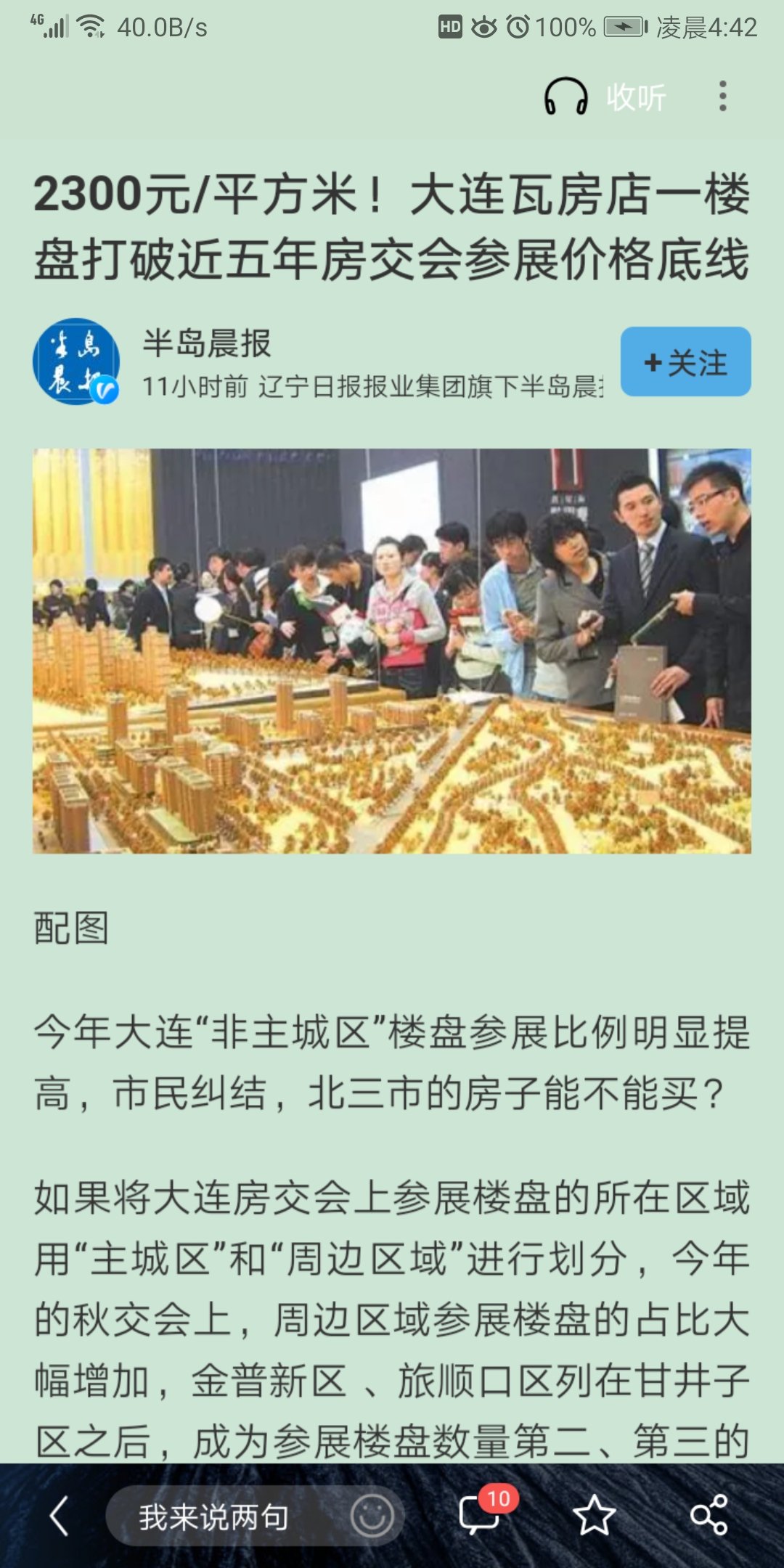The height and width of the screenshot is (1568, 784).
Task: Open the emoji smiley picker
Action: 372,1516
